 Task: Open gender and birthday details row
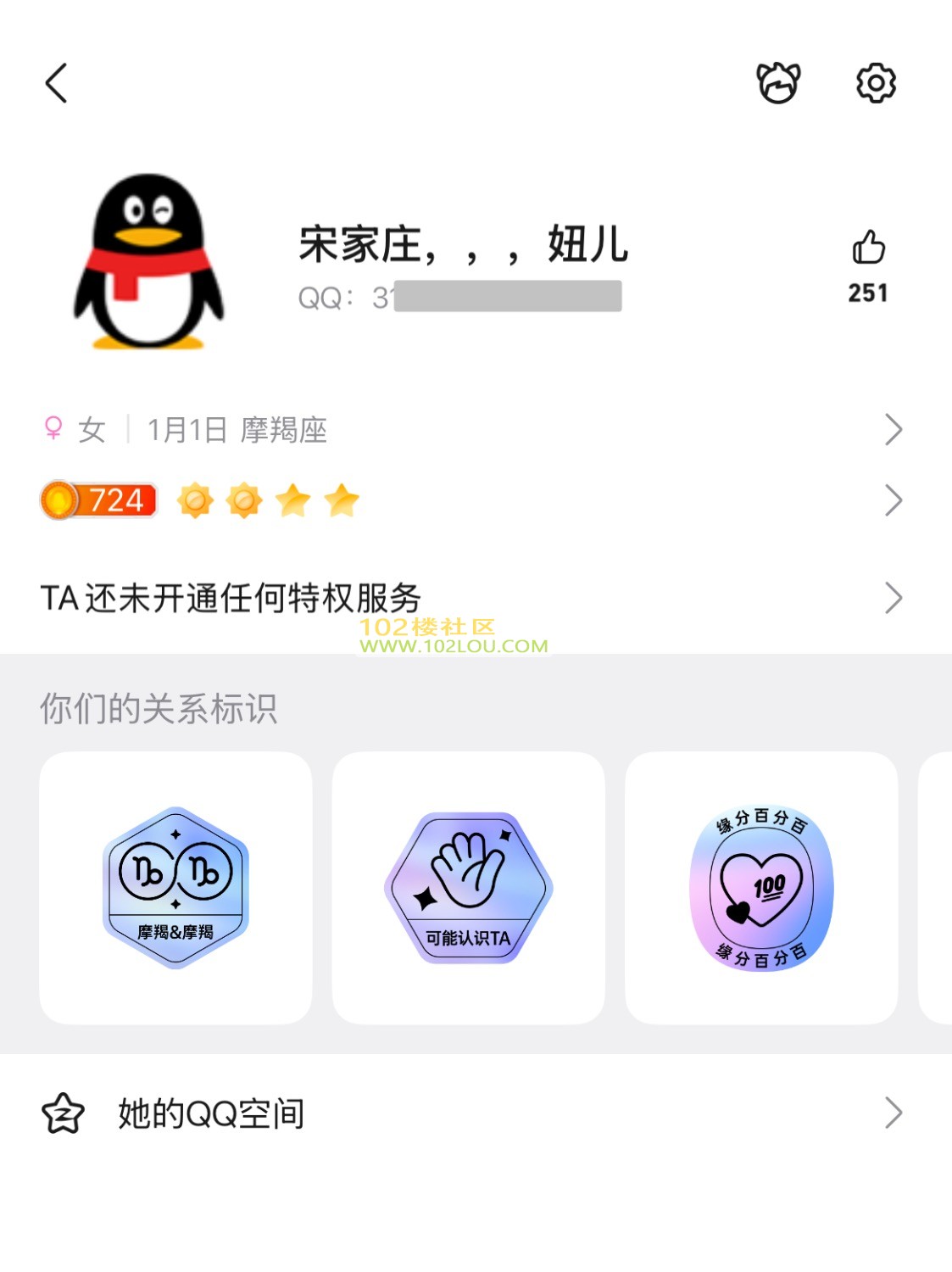pos(475,430)
